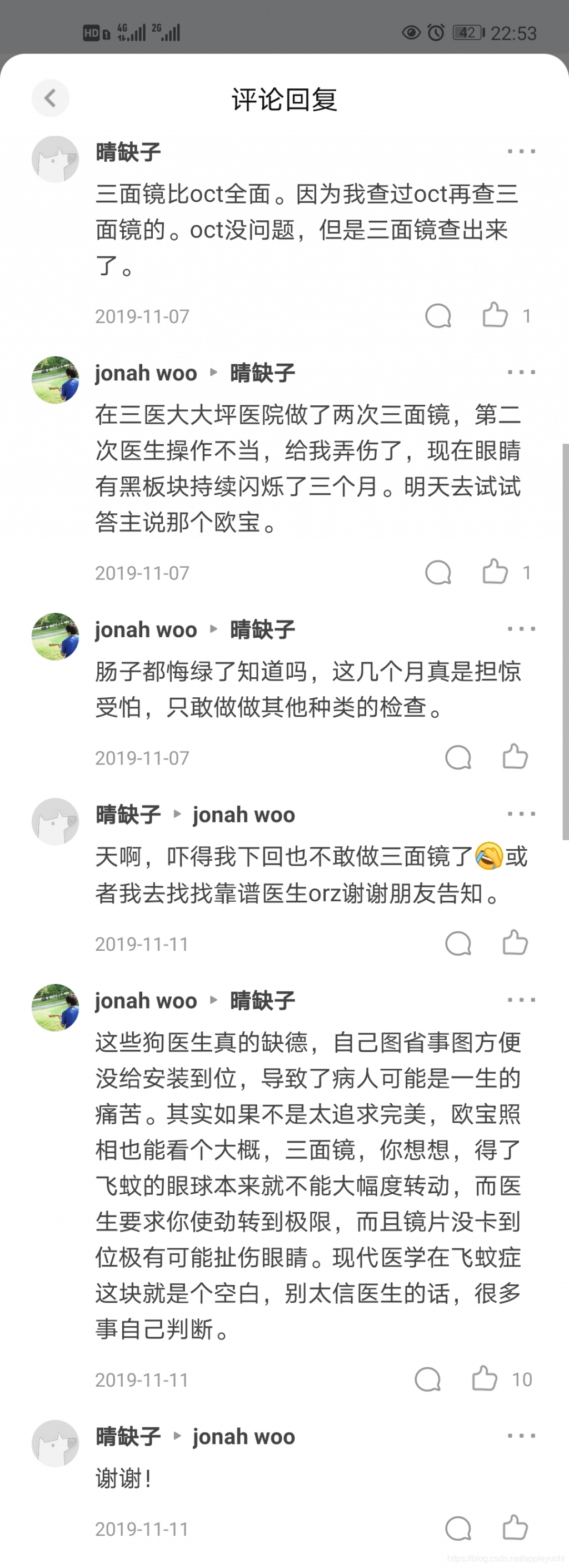Viewport: 569px width, 1568px height.
Task: Open the overflow menu on jonah woo's 这些狗医生 comment
Action: pyautogui.click(x=521, y=1000)
